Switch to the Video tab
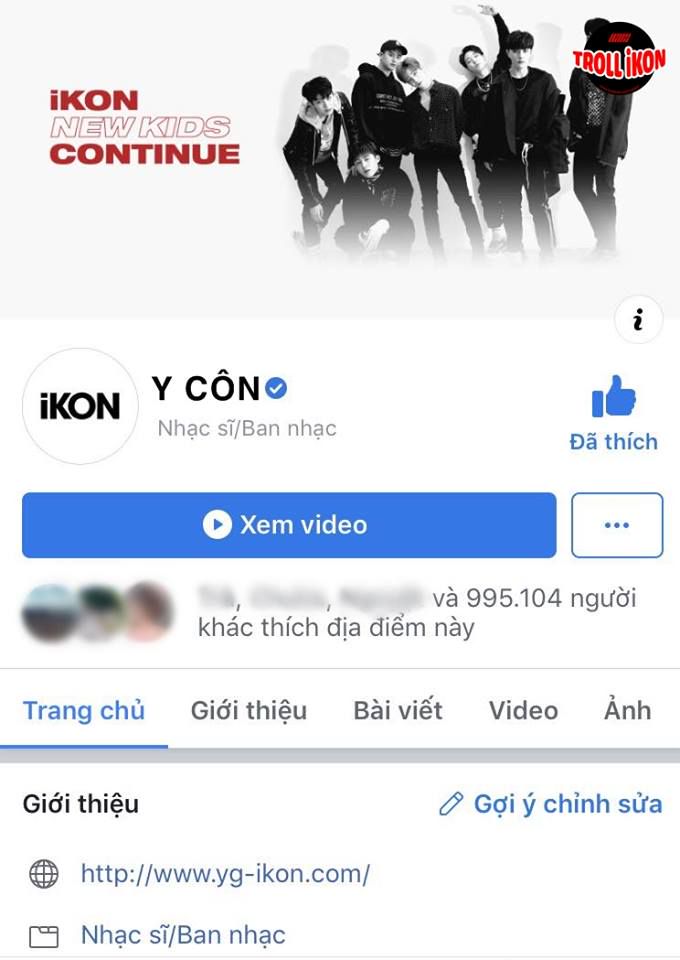Screen dimensions: 680x960 523,711
